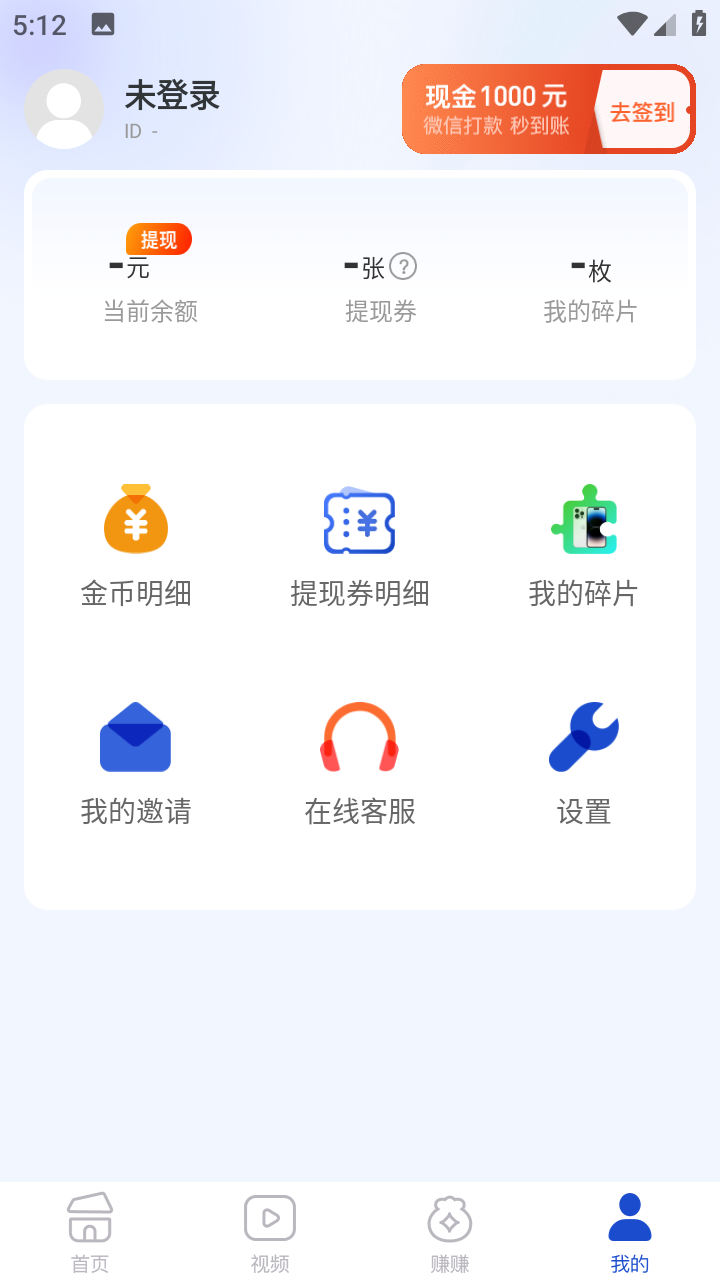Tap the 去签到 sign-in button
720x1280 pixels.
tap(642, 112)
